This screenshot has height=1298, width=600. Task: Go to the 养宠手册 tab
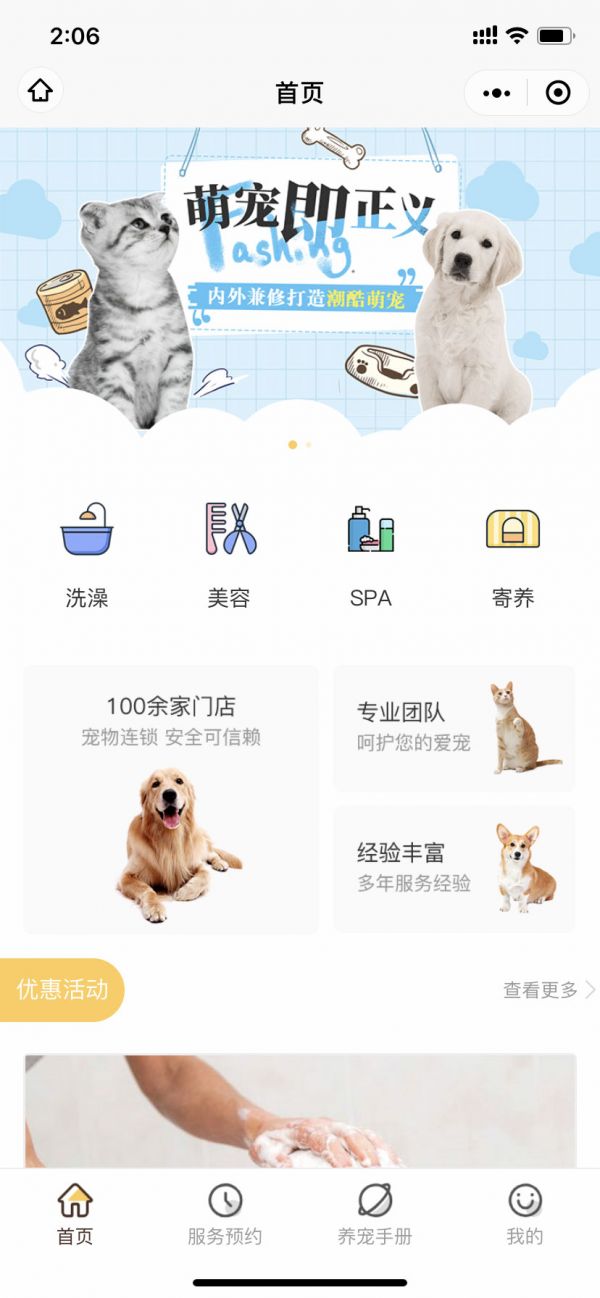[375, 1214]
